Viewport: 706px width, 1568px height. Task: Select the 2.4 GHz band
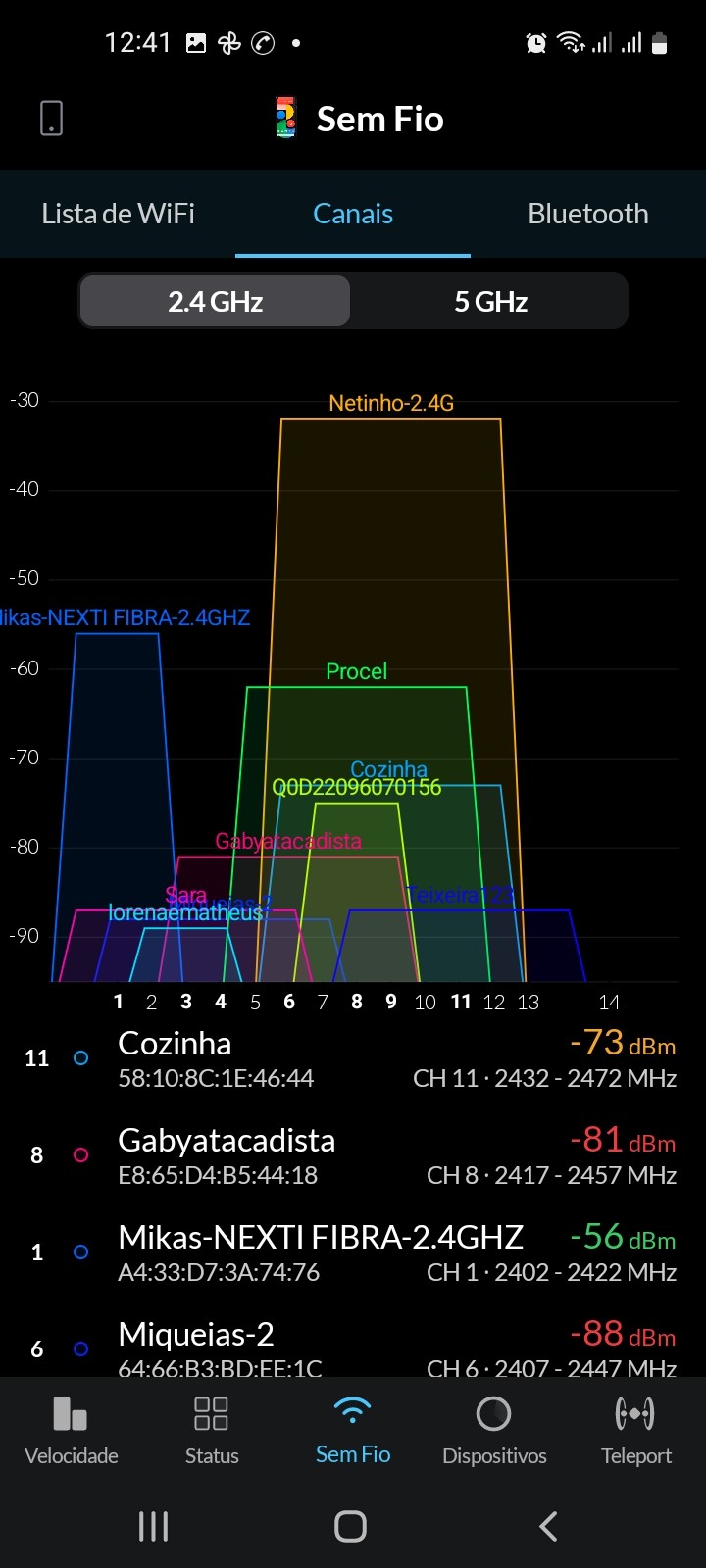point(215,301)
